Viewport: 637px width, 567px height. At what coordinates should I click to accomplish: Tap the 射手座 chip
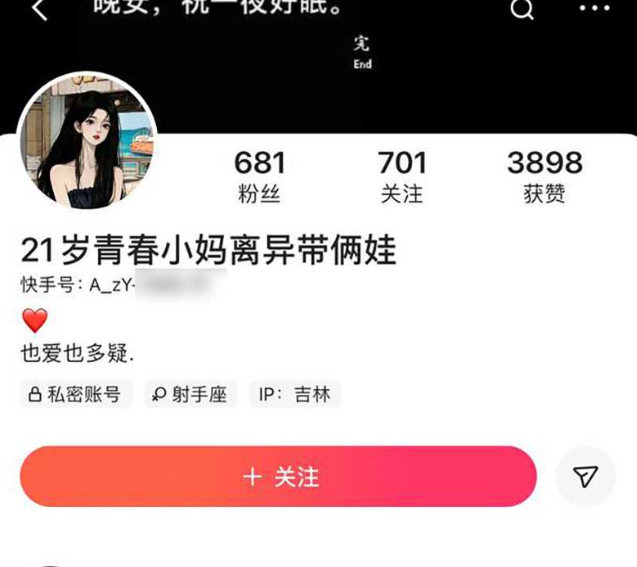click(x=190, y=395)
